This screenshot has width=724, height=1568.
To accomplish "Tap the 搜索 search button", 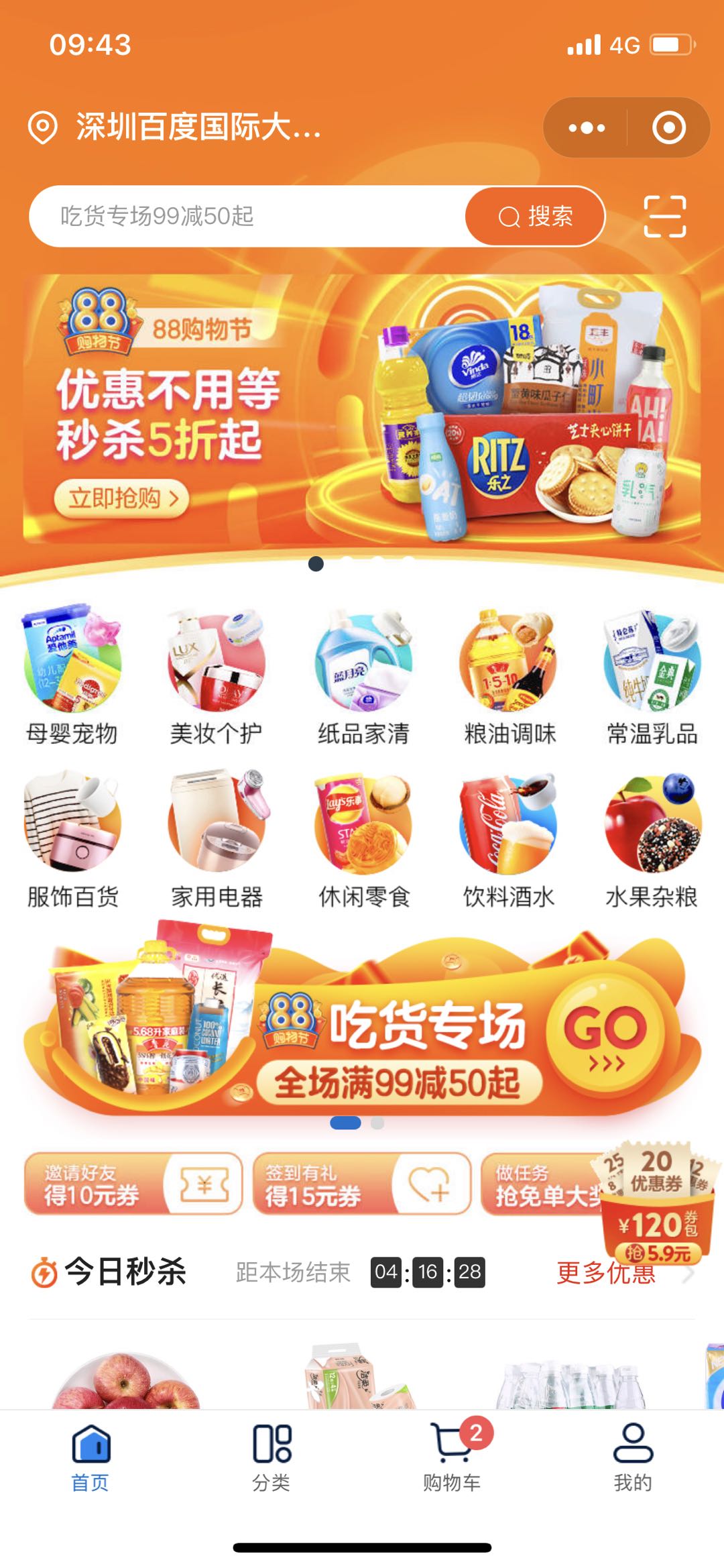I will (x=535, y=217).
